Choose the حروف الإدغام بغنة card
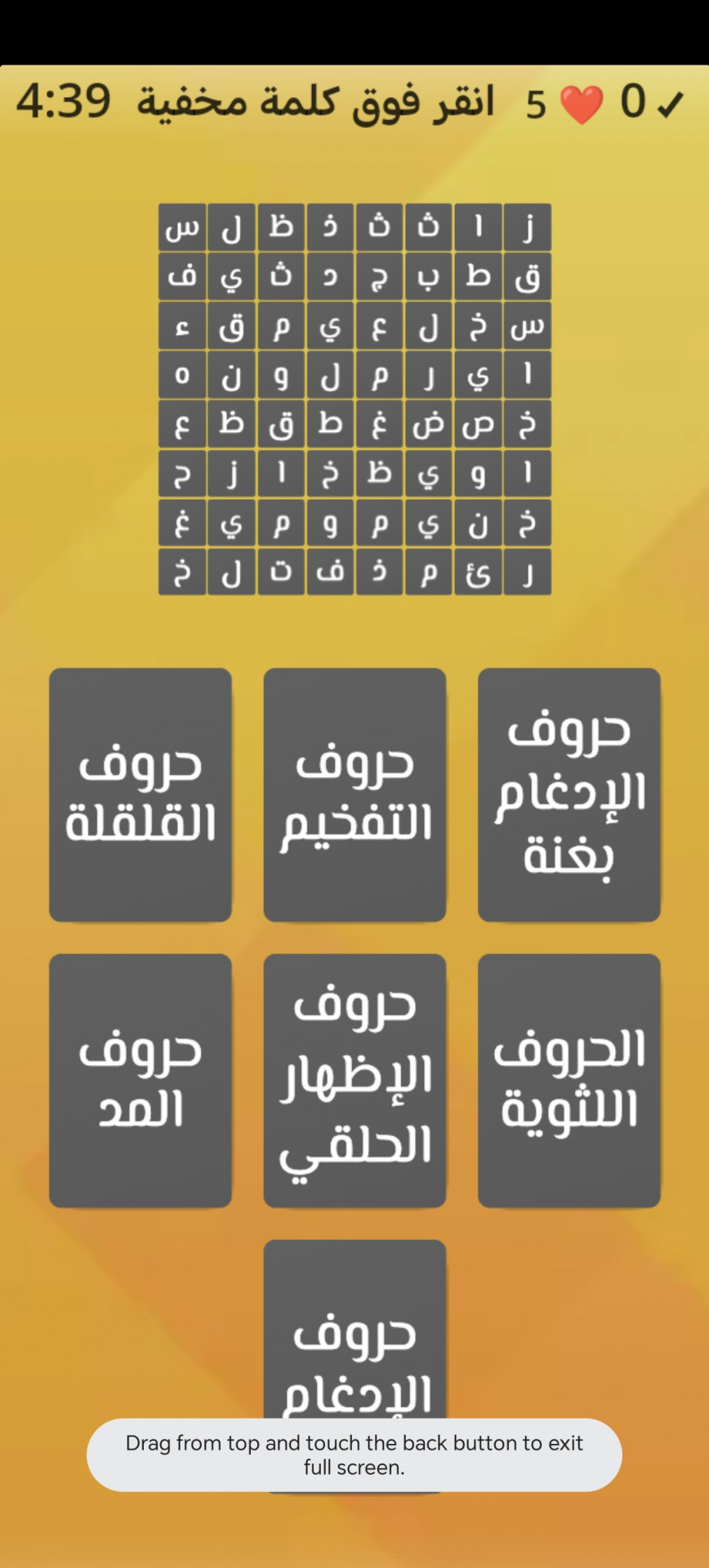 pos(569,795)
